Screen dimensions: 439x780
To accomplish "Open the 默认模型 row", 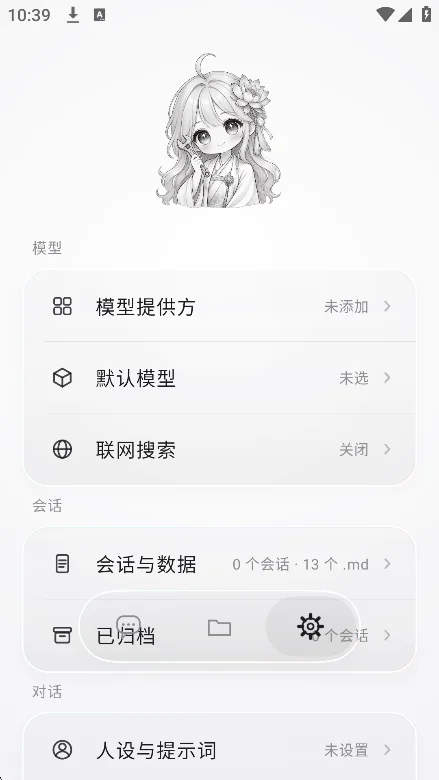I will point(219,378).
